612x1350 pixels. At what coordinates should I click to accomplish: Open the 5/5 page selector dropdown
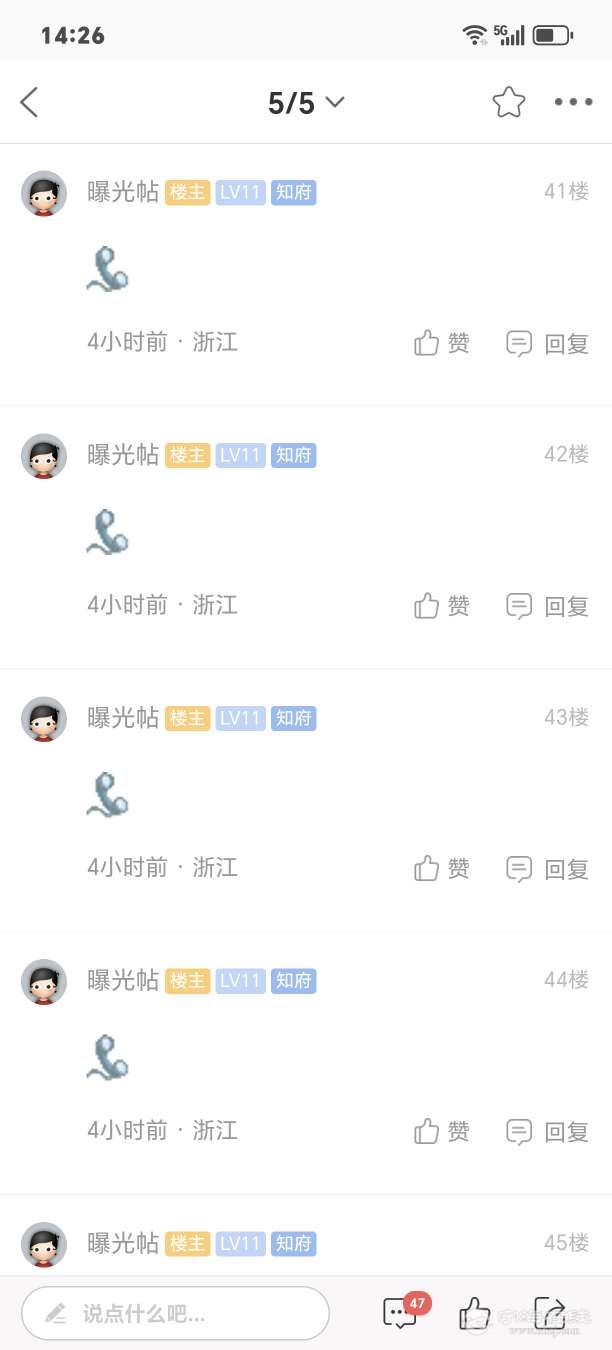click(x=305, y=102)
